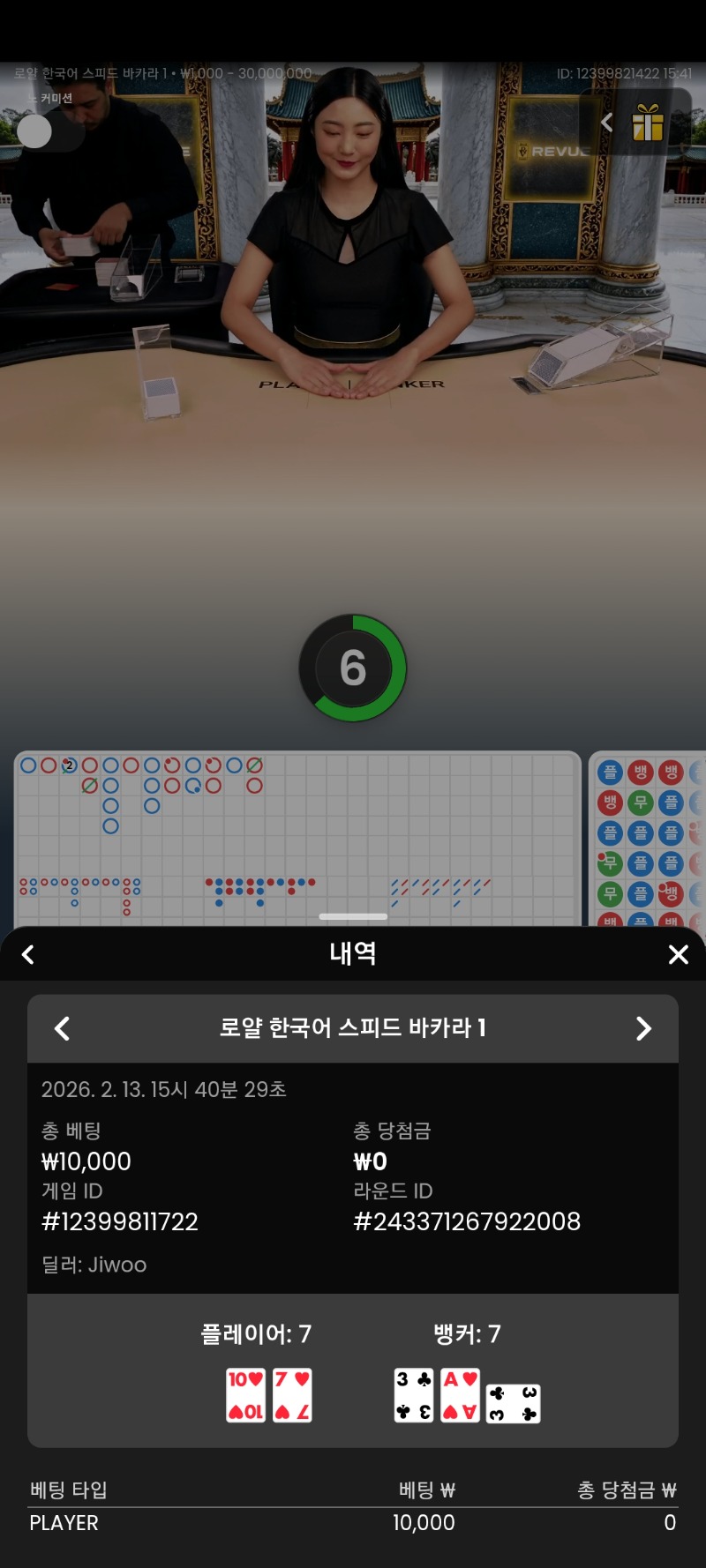Go back from the 내역 panel

pos(28,954)
